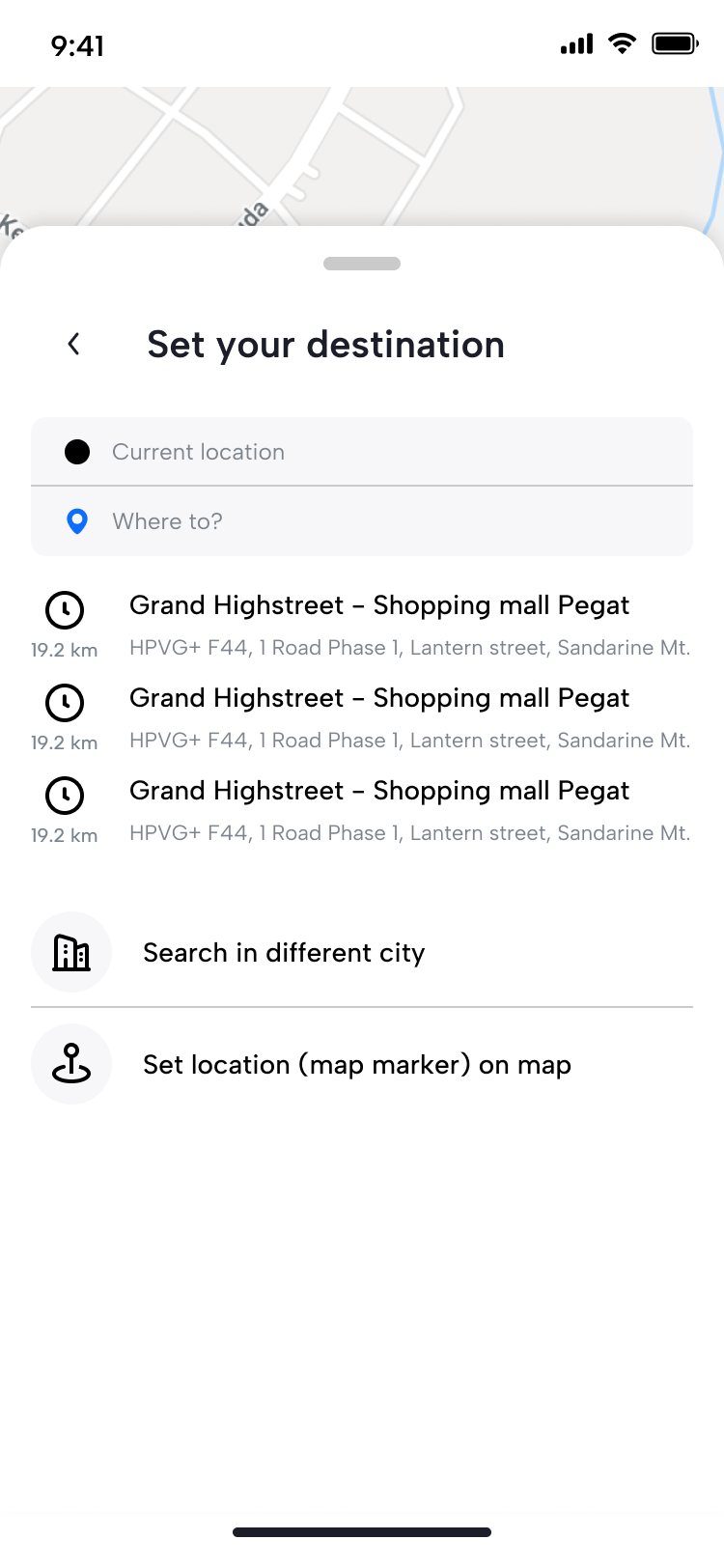Click the clock icon for the third Grand Highstreet entry
724x1568 pixels.
point(65,795)
